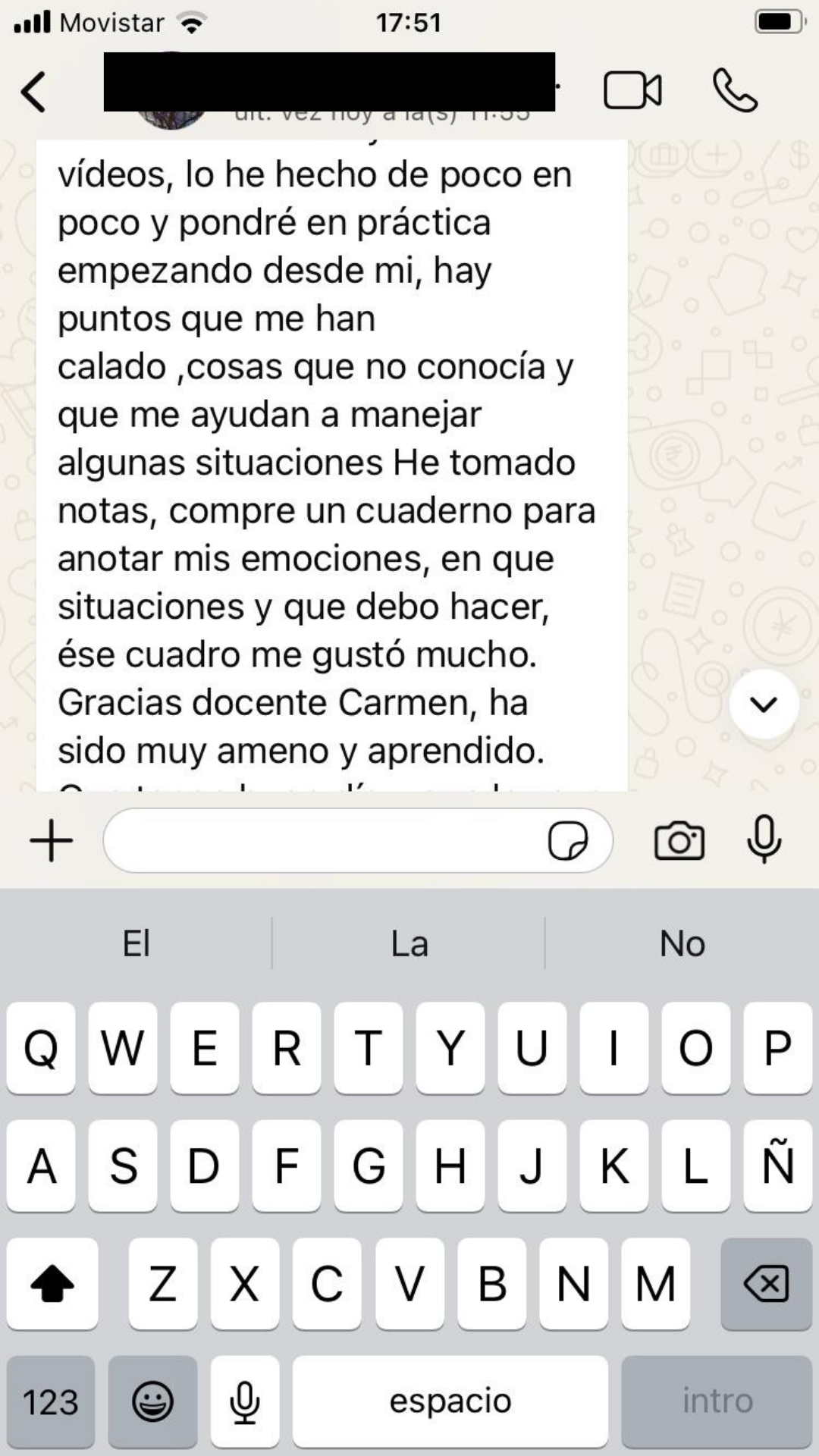The width and height of the screenshot is (819, 1456).
Task: Open the camera to take a photo
Action: pos(681,840)
